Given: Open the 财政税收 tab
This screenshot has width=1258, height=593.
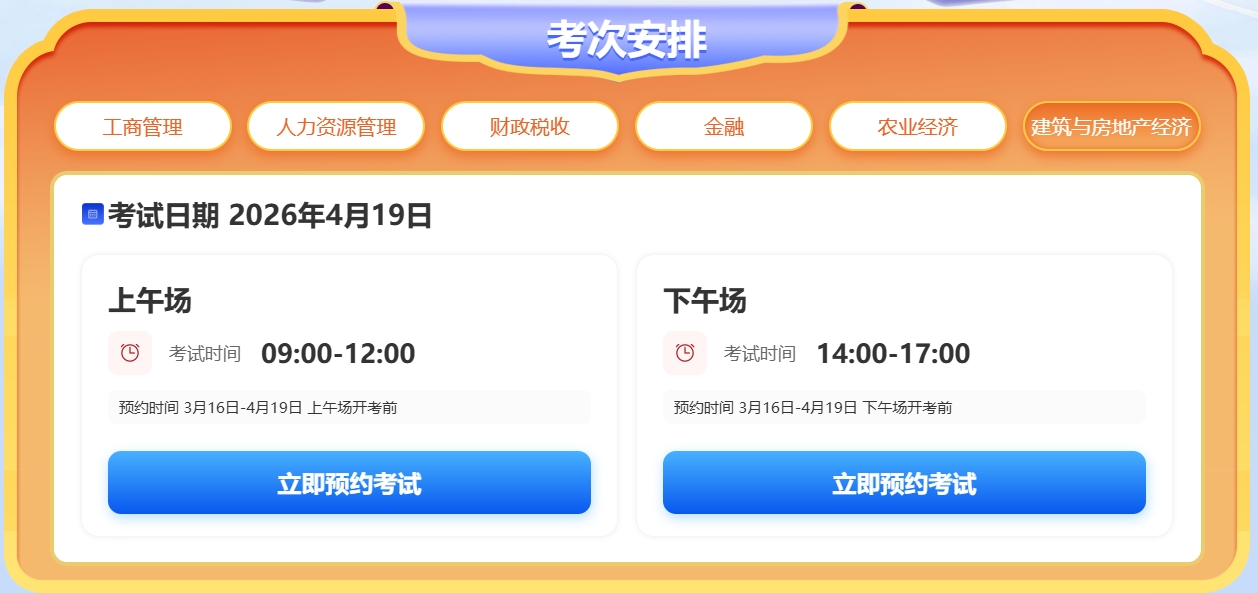Looking at the screenshot, I should coord(530,127).
